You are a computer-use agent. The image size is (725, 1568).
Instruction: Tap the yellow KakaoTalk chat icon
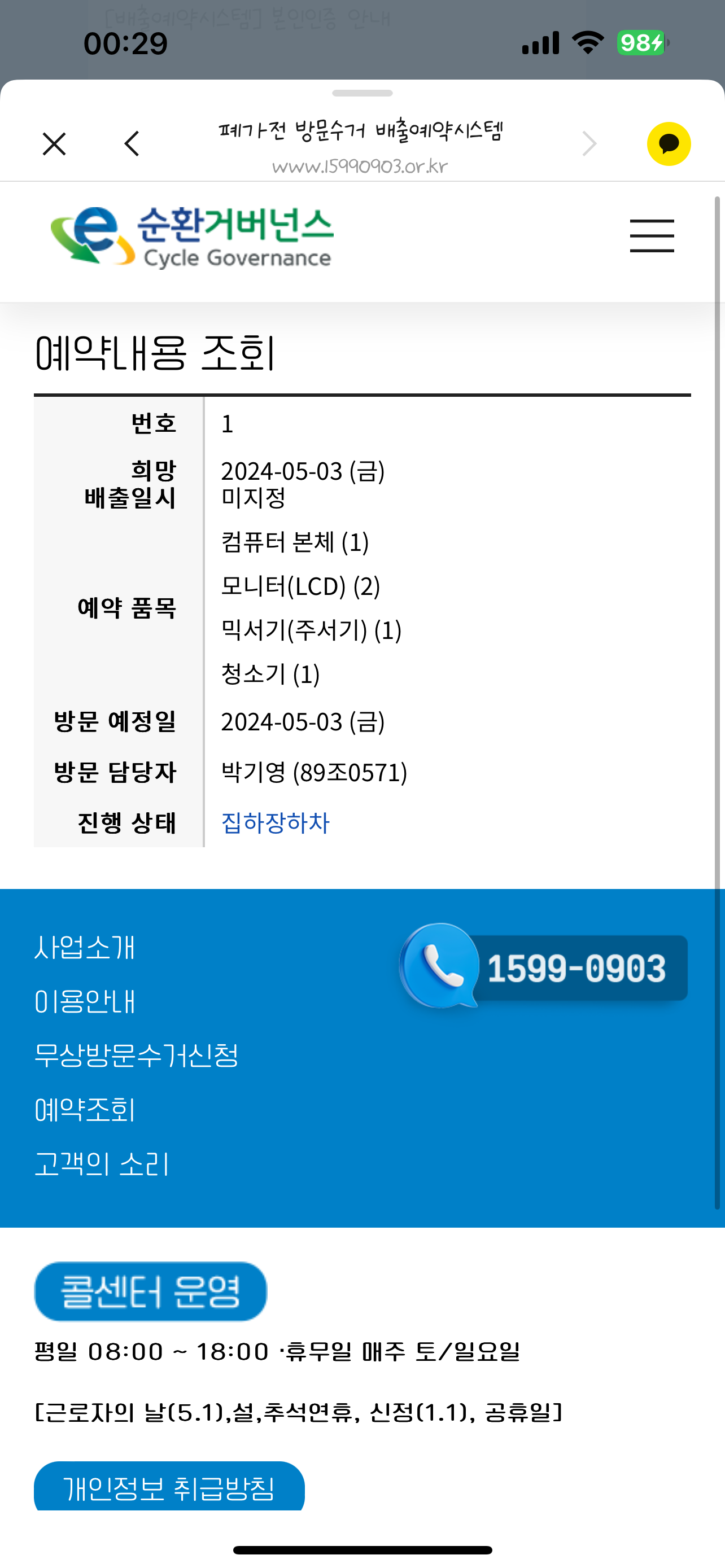click(669, 144)
